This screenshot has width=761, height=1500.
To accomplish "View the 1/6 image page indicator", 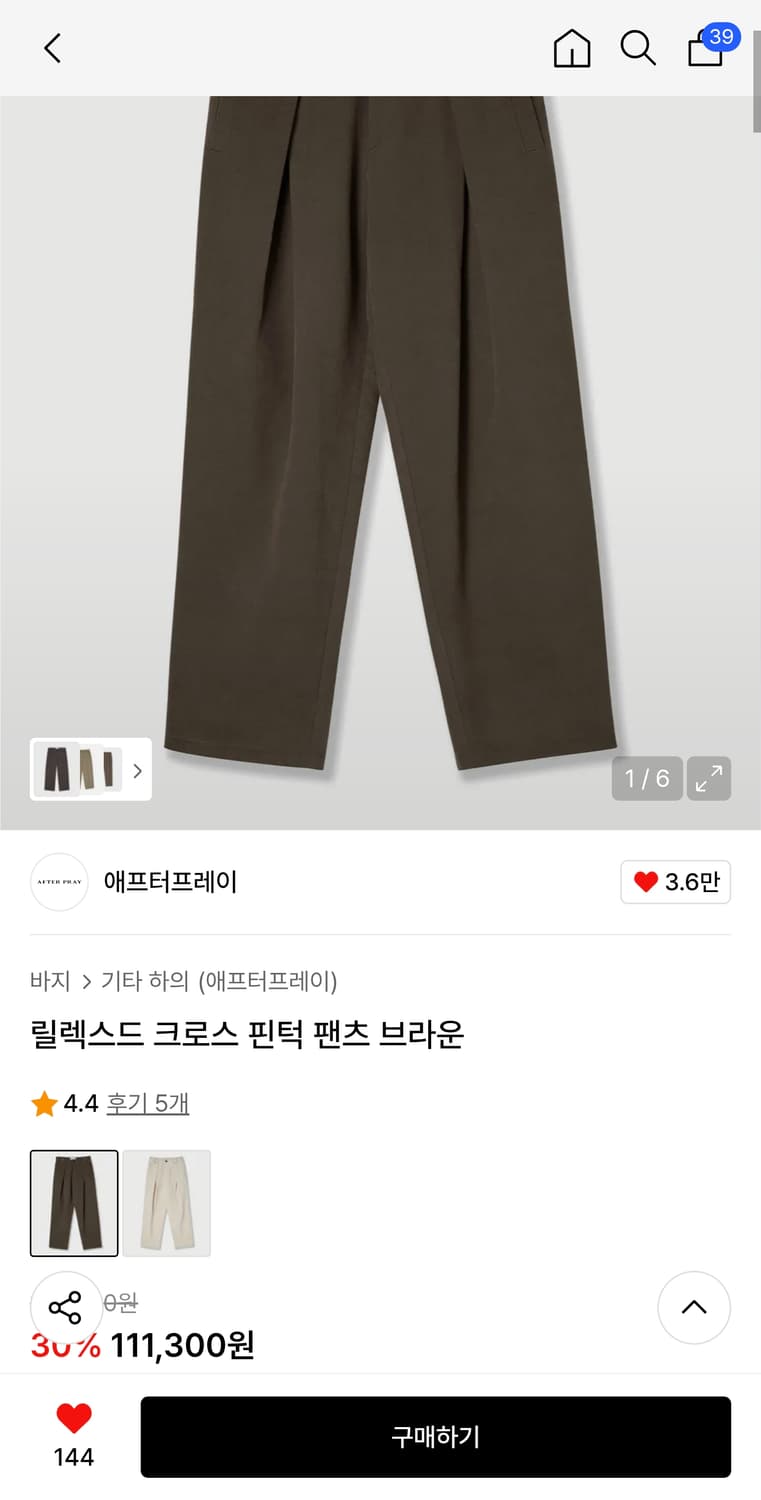I will [x=646, y=778].
